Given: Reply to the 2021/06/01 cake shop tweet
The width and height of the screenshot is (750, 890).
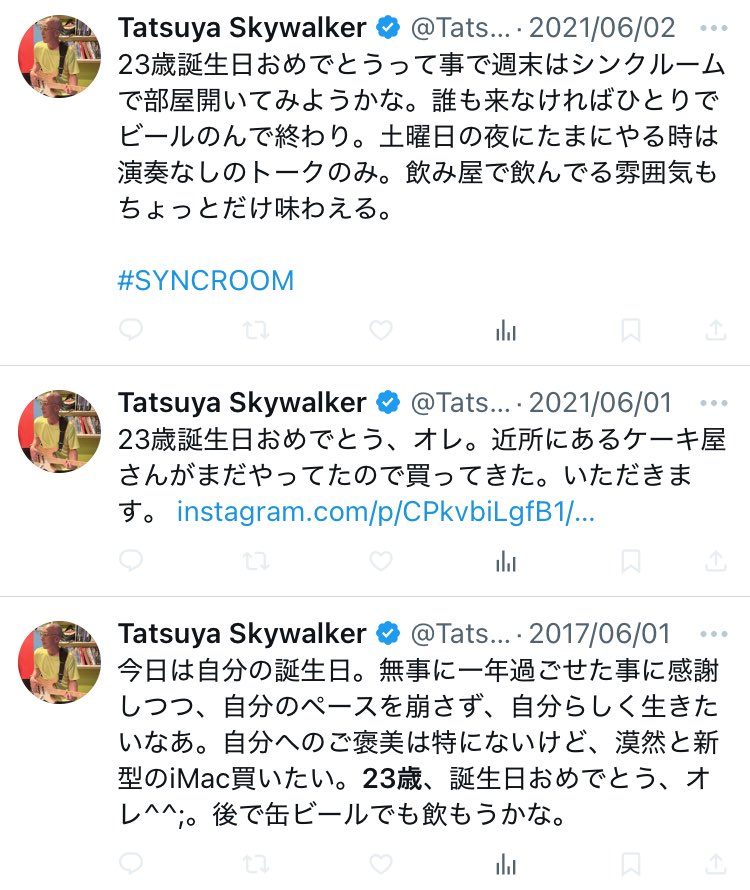Looking at the screenshot, I should (x=131, y=562).
